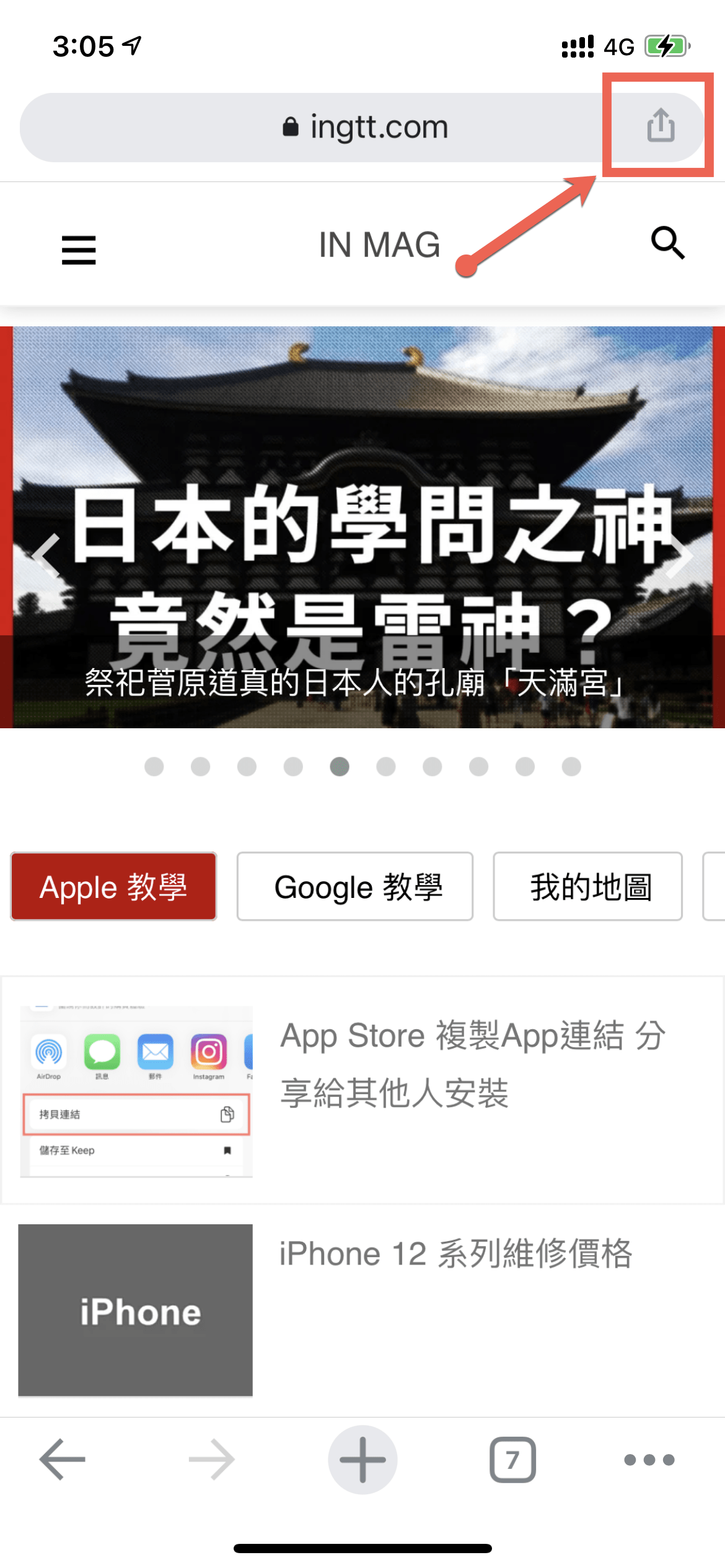Tap the share icon in address bar
Screen dimensions: 725x1568
(x=661, y=125)
